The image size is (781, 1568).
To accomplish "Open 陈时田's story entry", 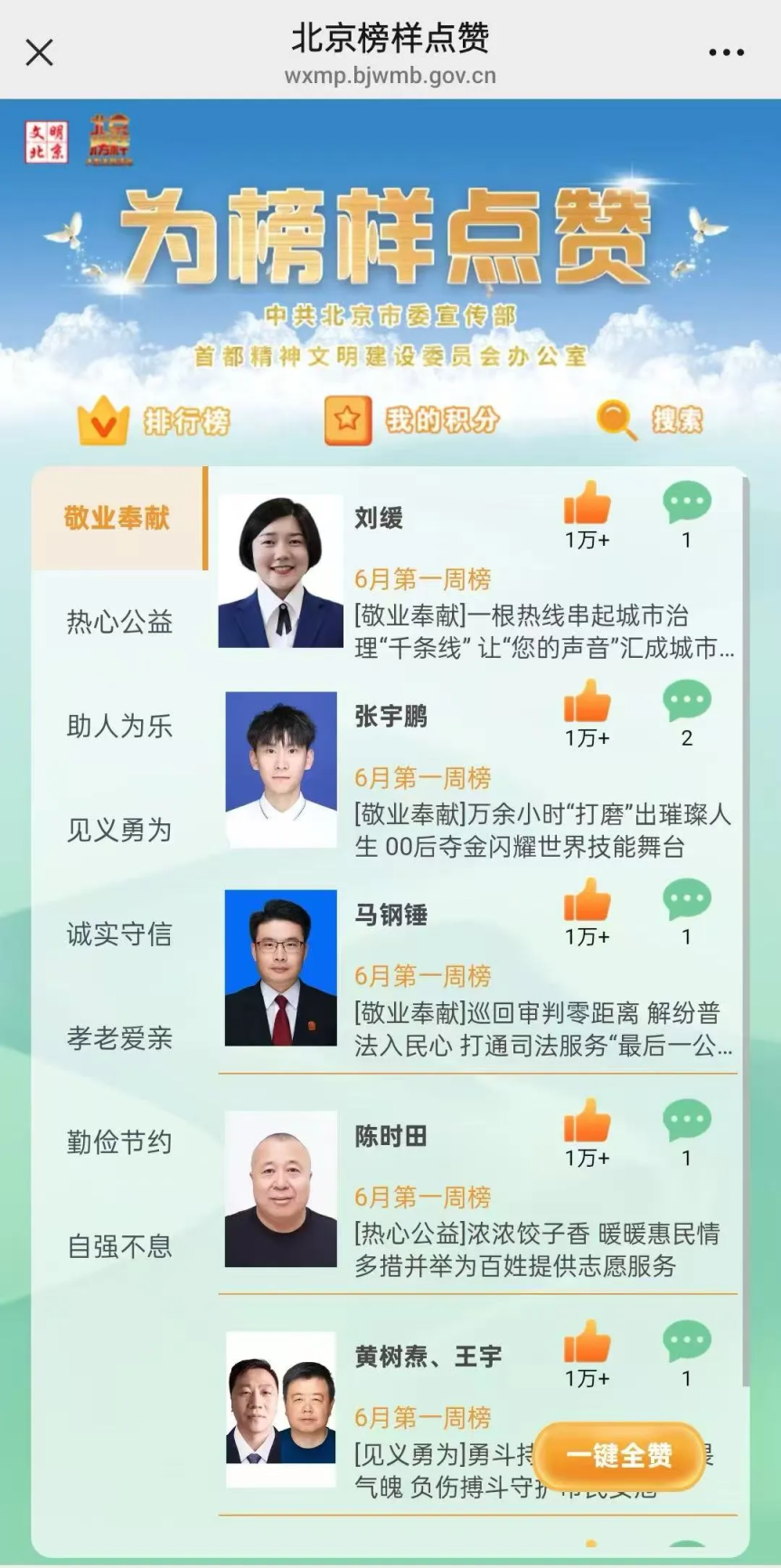I will pyautogui.click(x=536, y=1249).
